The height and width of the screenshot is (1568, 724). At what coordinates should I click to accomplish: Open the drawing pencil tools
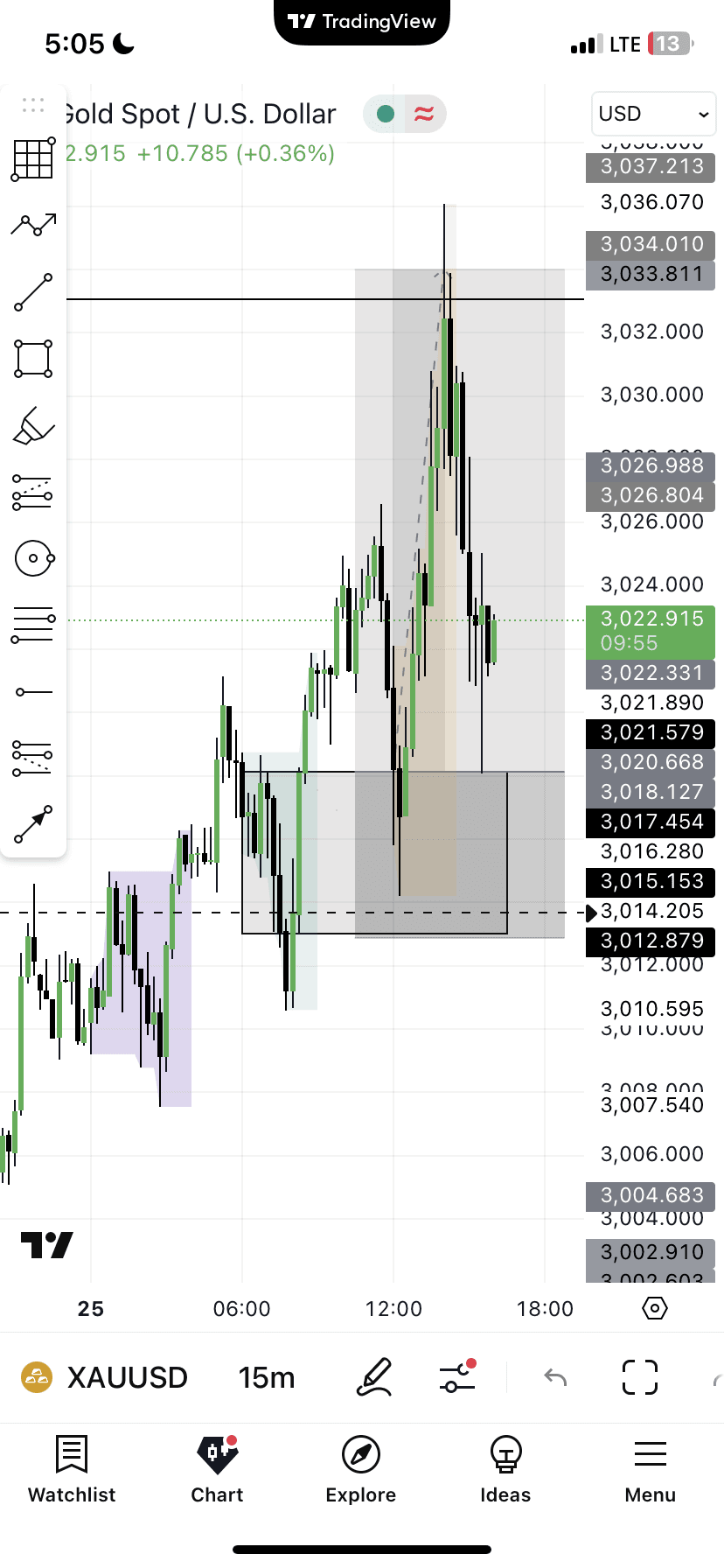[374, 1377]
